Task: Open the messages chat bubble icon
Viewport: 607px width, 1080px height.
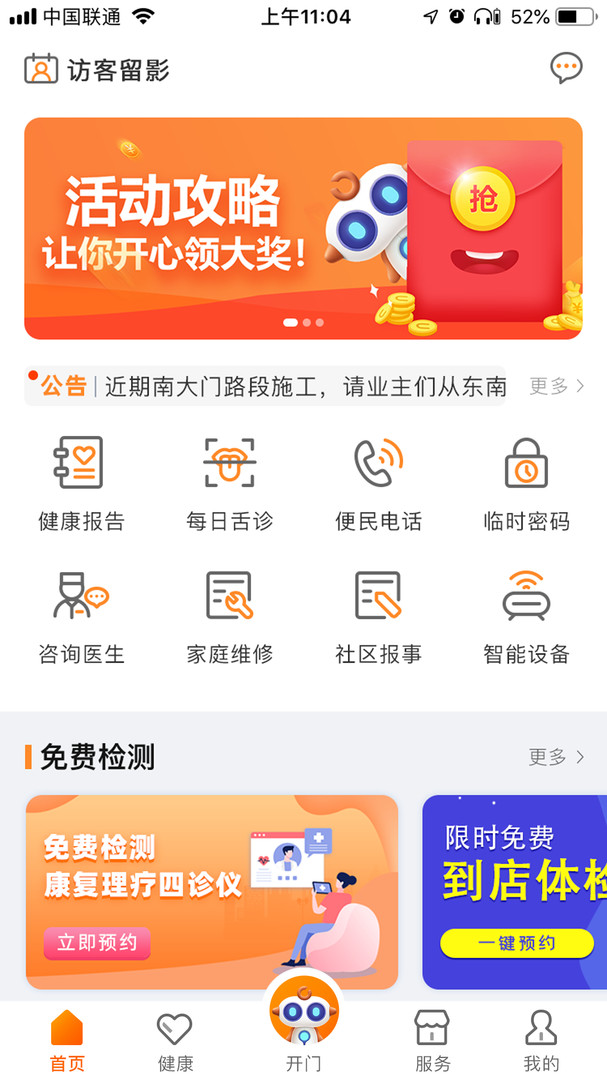Action: coord(566,69)
